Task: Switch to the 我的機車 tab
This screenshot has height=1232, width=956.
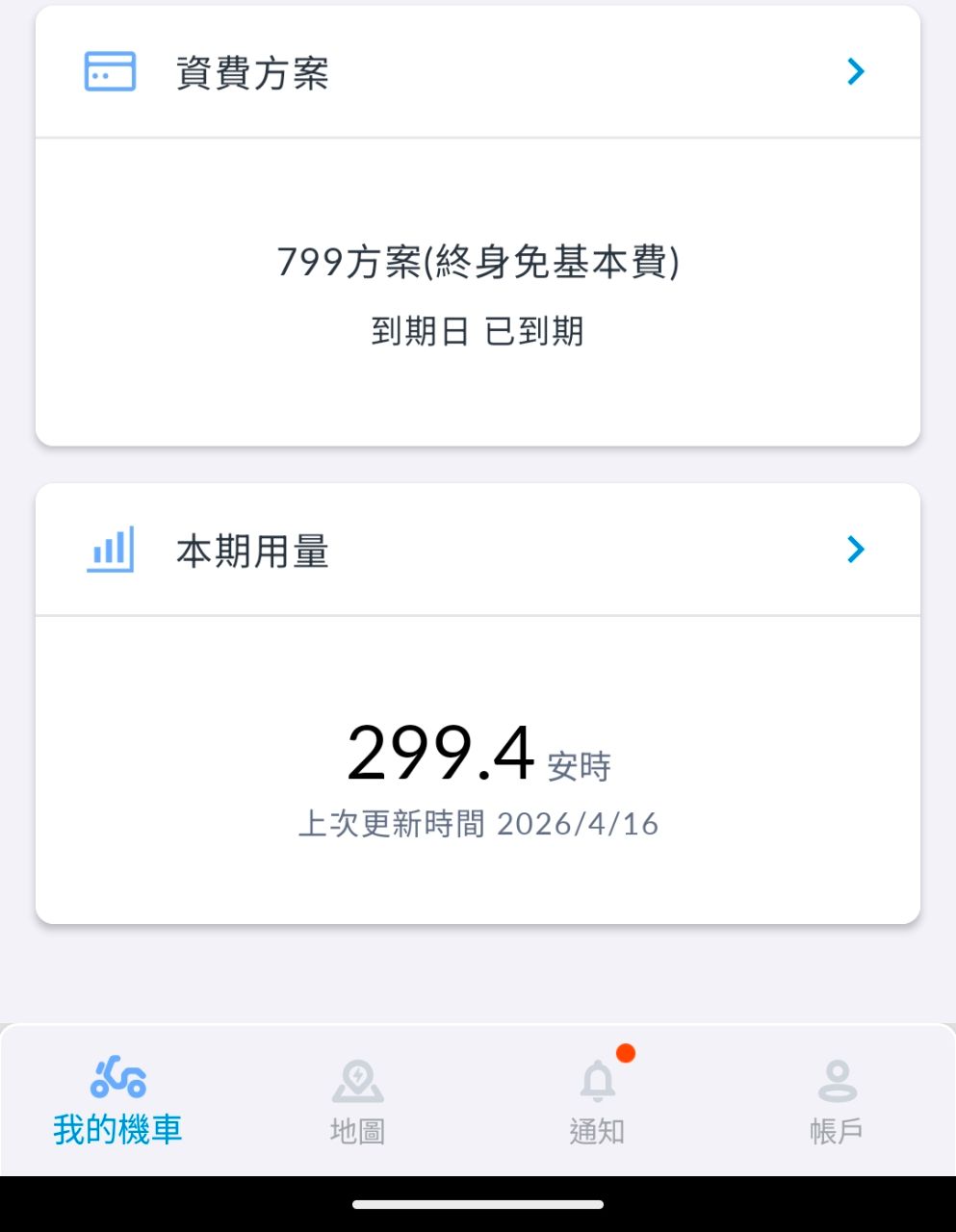Action: [x=117, y=1101]
